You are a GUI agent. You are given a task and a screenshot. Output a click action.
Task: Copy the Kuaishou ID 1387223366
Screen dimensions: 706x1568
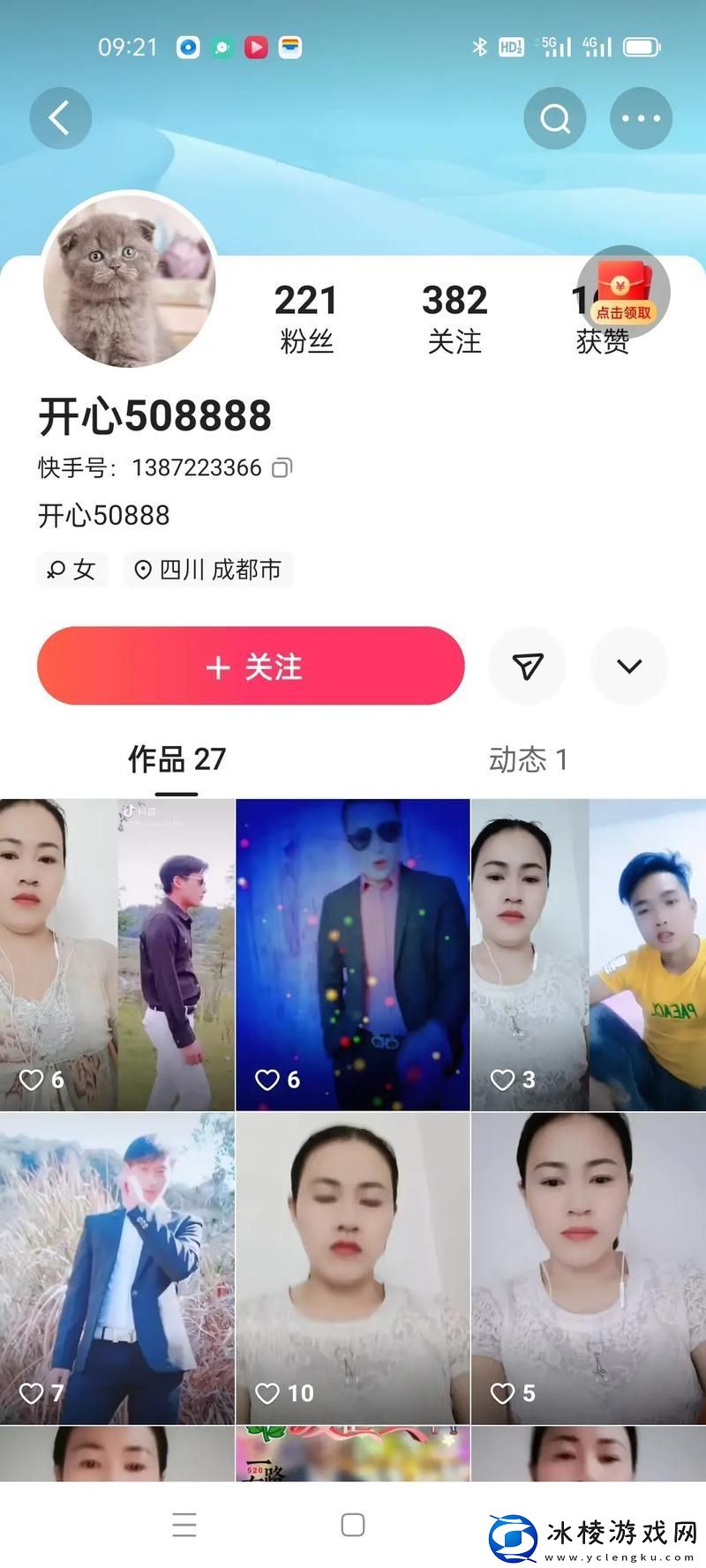280,467
